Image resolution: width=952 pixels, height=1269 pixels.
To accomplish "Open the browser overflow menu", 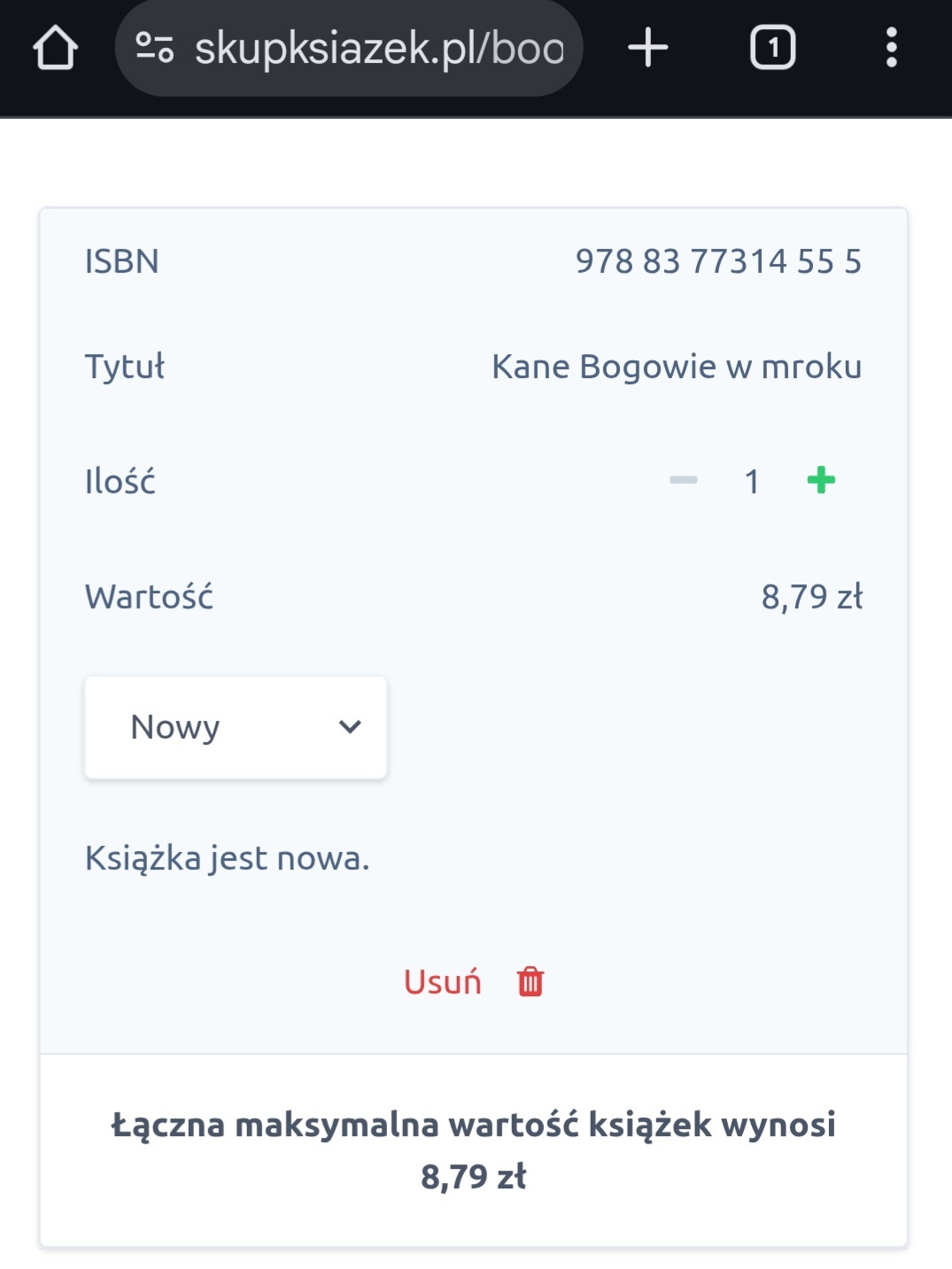I will tap(892, 48).
